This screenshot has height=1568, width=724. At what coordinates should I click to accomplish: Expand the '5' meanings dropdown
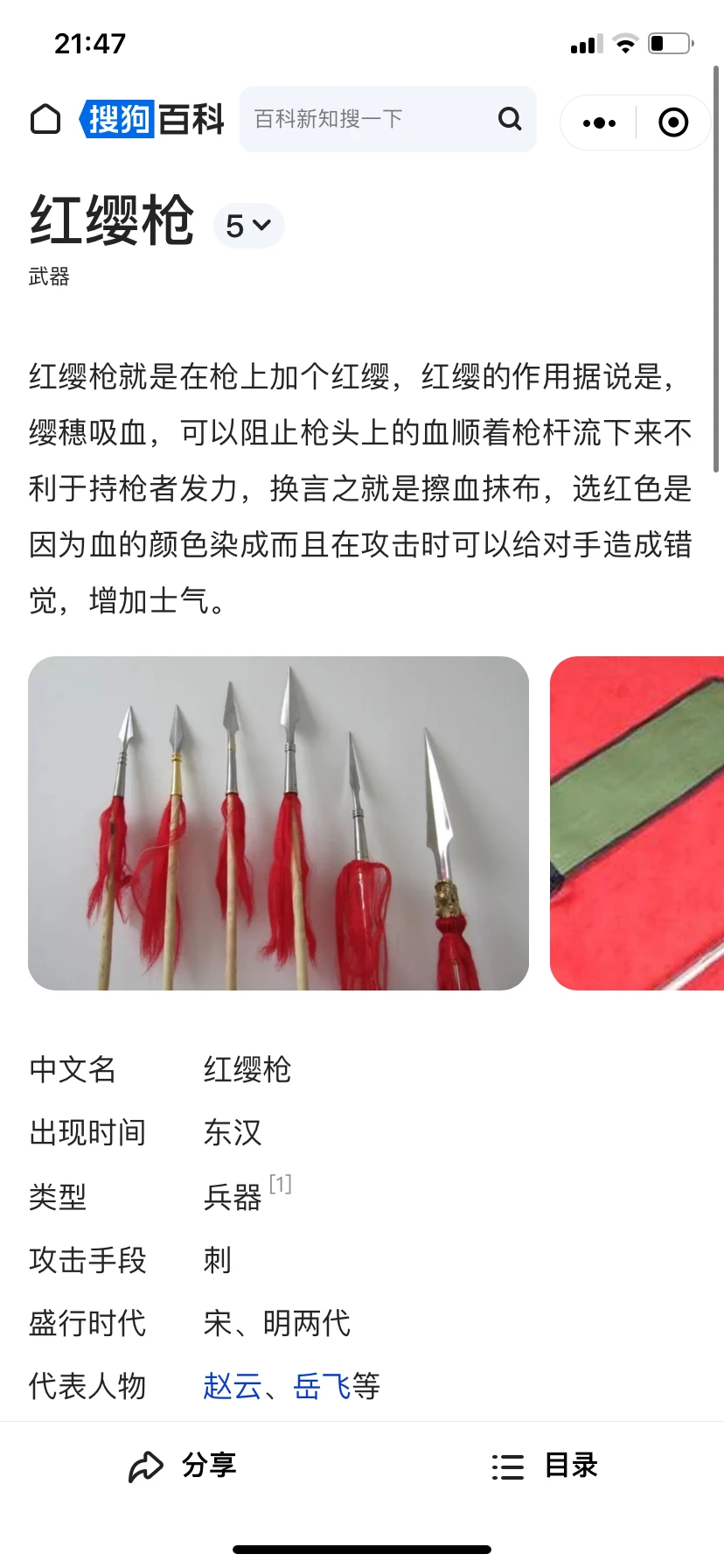(249, 227)
